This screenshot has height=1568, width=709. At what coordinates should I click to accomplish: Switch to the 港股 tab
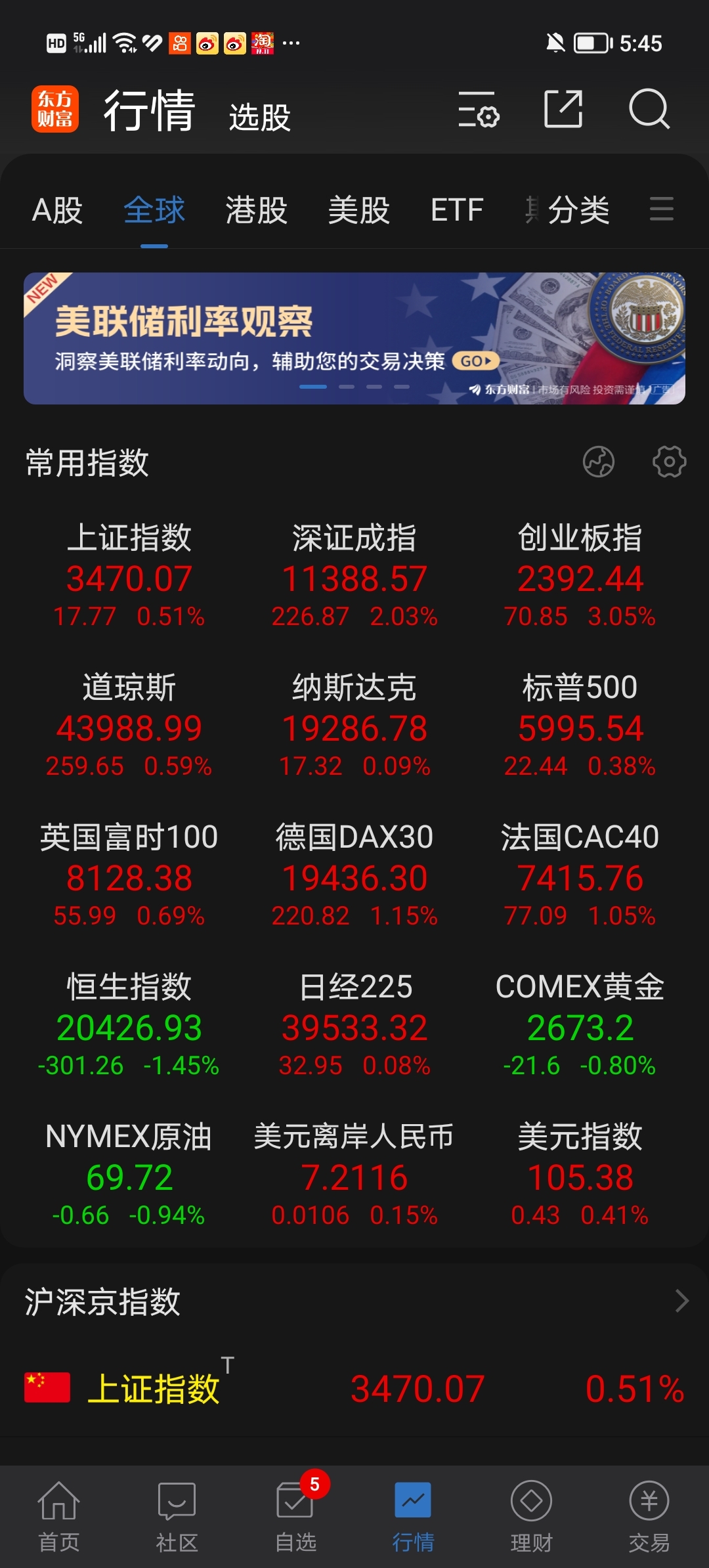coord(255,210)
